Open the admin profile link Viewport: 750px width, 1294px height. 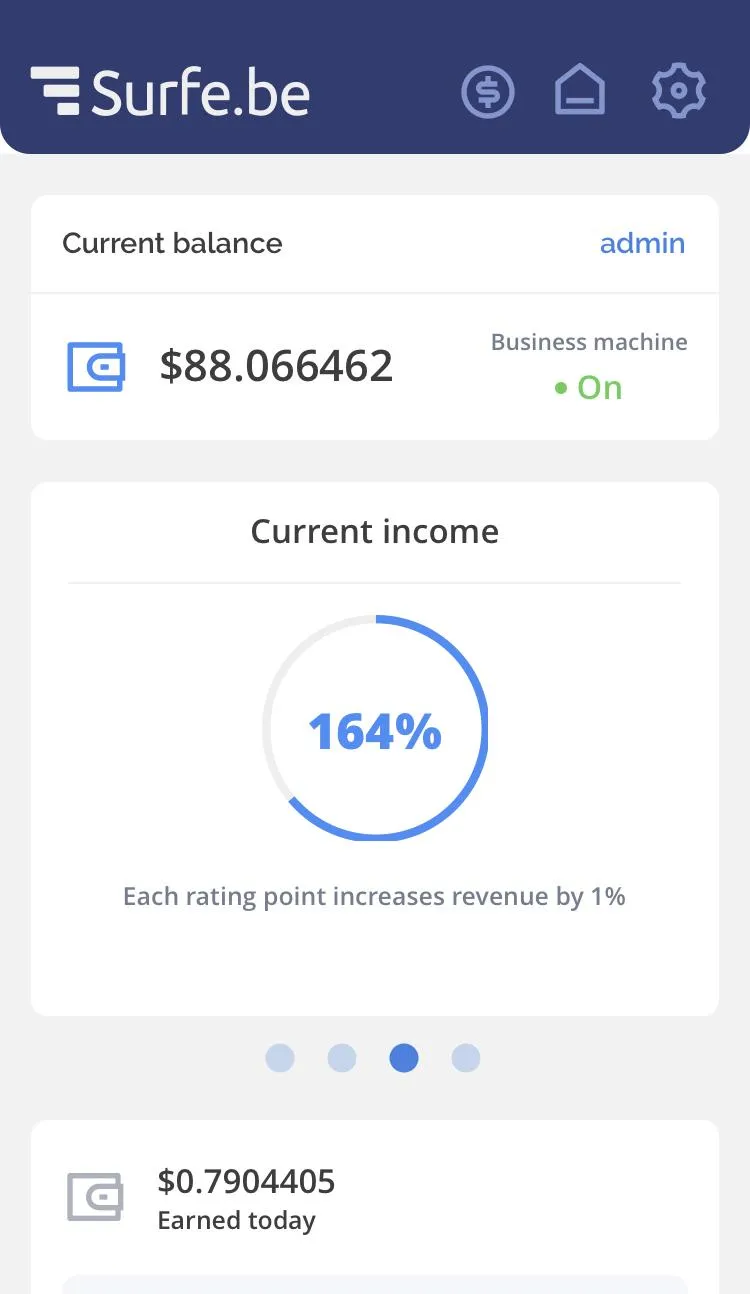click(642, 243)
